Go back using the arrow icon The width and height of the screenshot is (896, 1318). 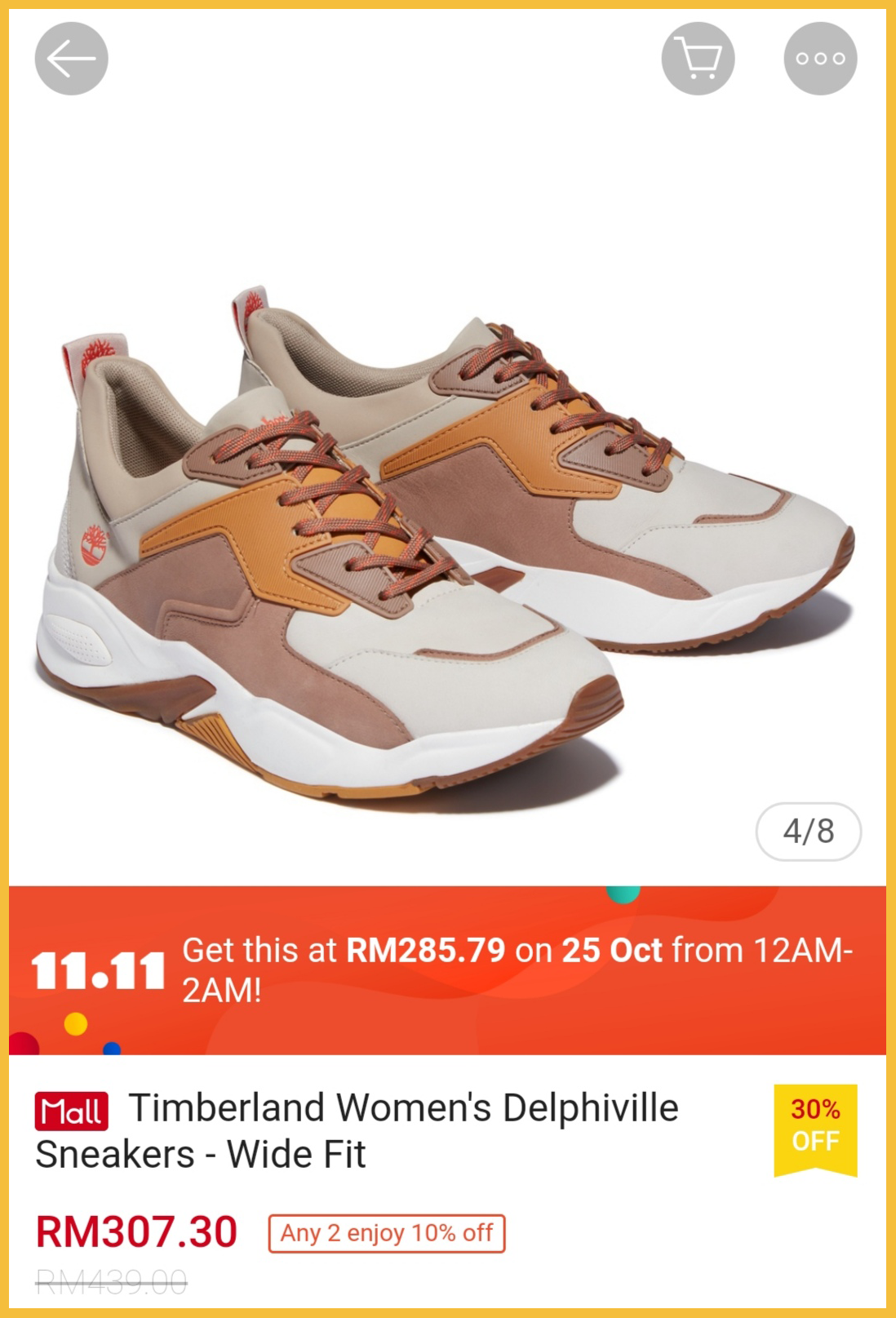coord(71,59)
